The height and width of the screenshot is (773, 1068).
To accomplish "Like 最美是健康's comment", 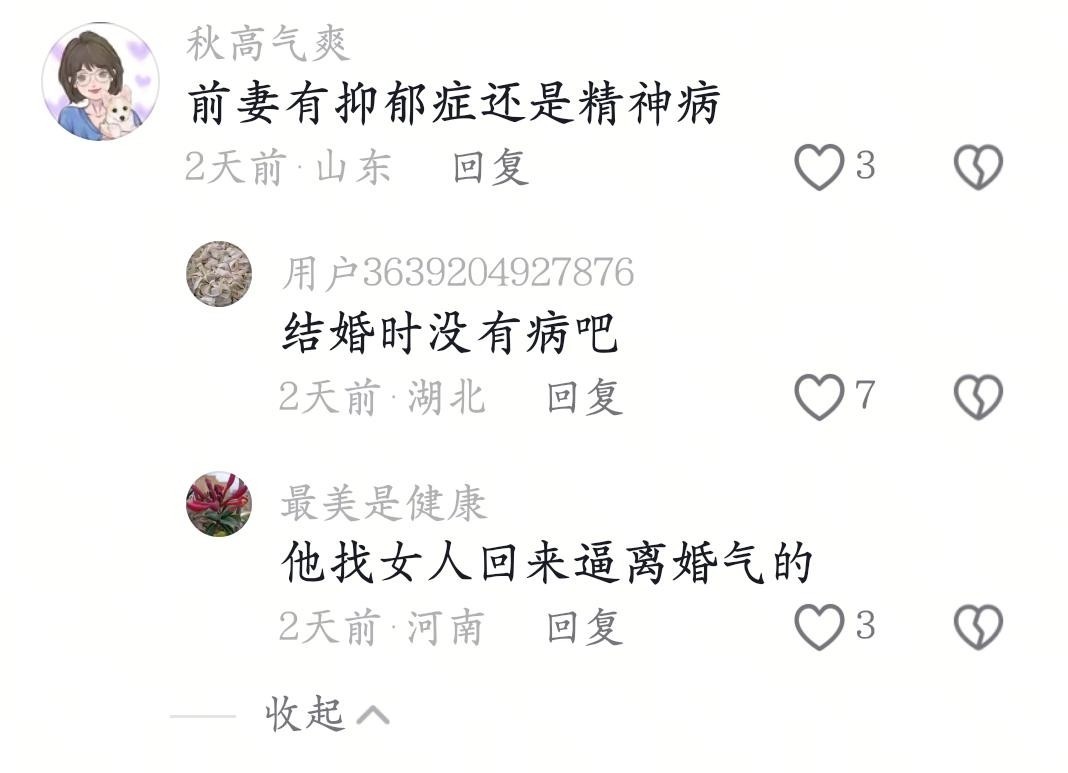I will pos(819,627).
